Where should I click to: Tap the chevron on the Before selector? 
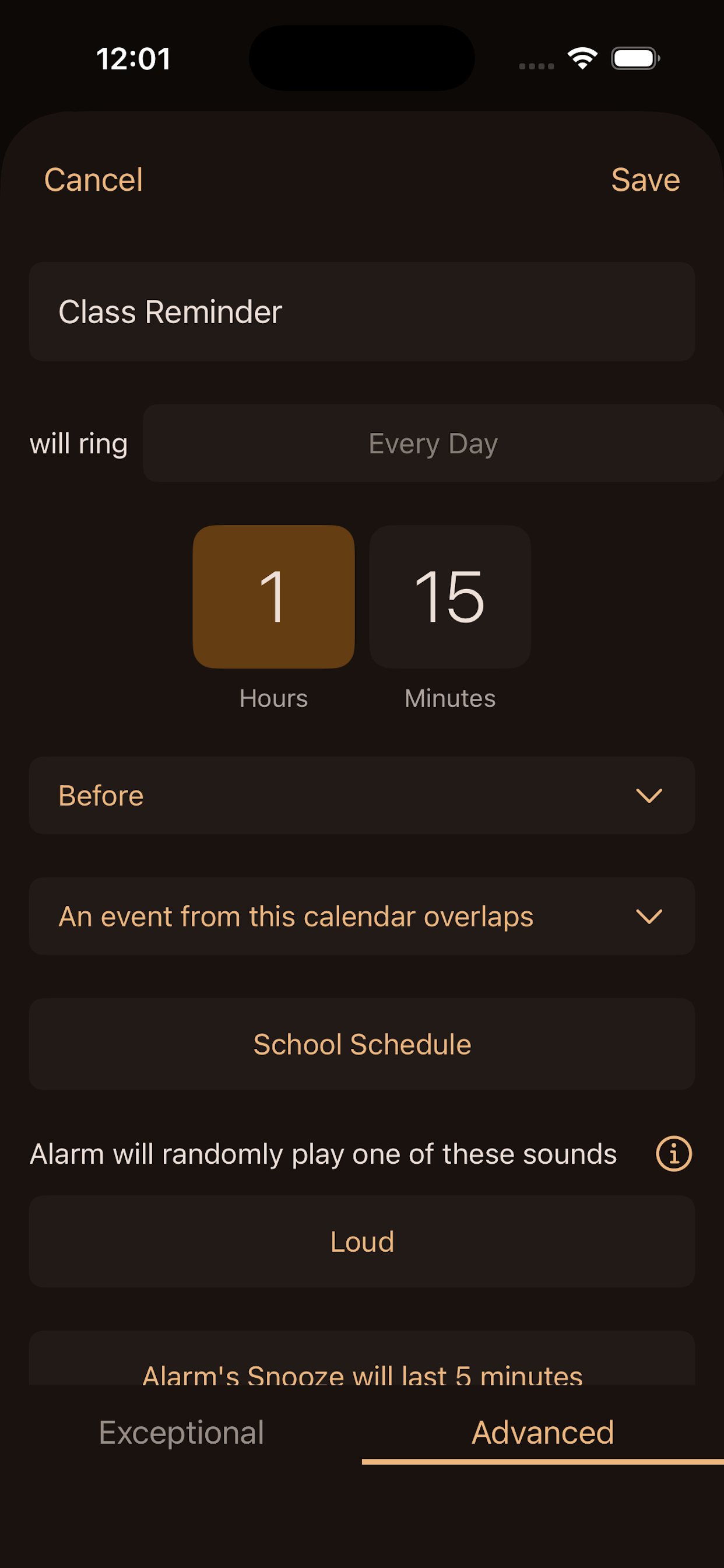(649, 795)
